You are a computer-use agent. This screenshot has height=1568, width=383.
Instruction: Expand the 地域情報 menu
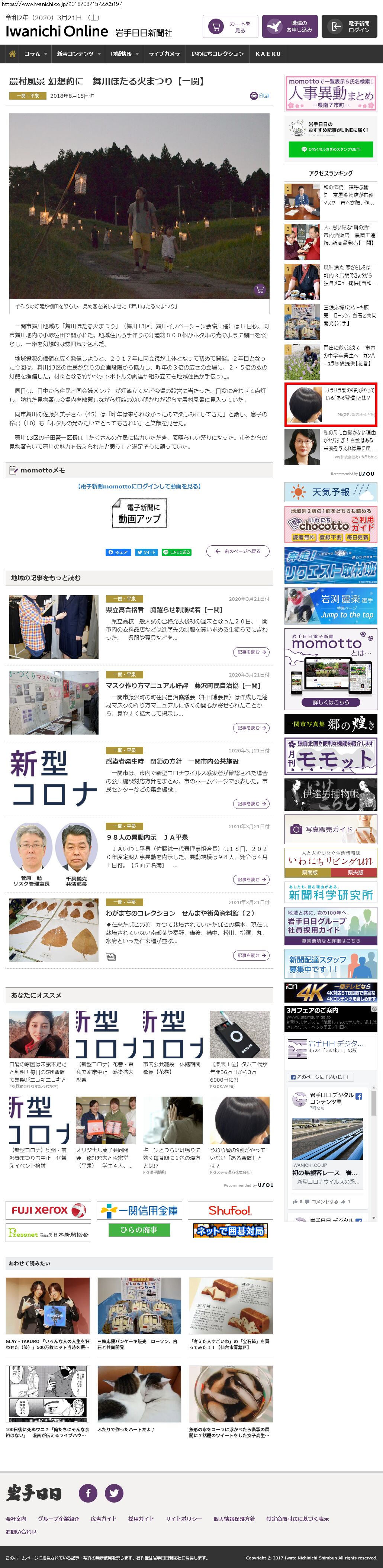point(124,54)
